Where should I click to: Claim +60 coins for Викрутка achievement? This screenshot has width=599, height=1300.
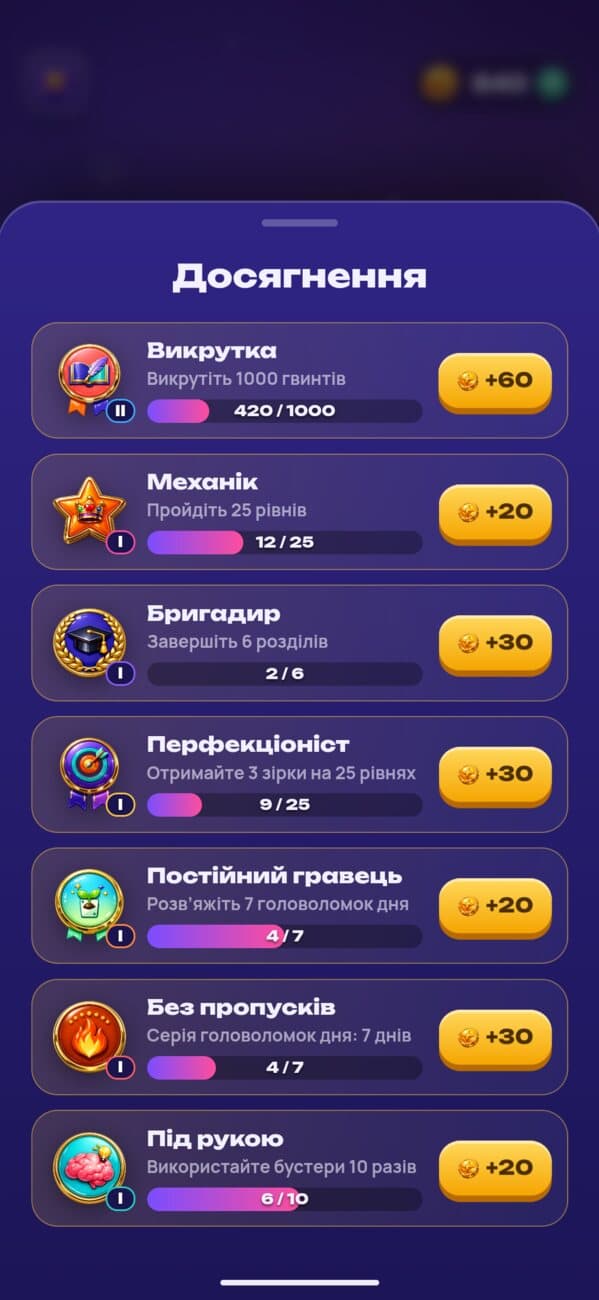point(495,381)
